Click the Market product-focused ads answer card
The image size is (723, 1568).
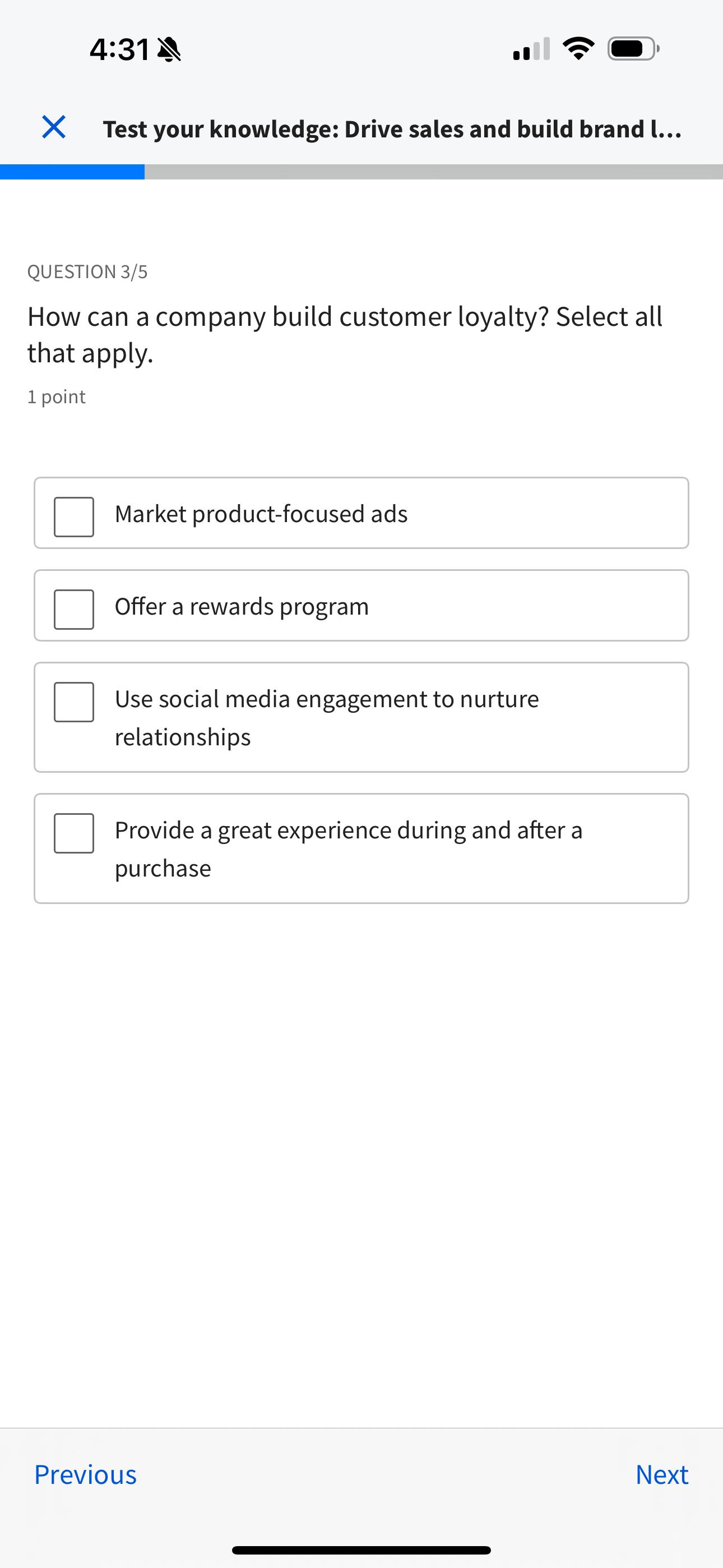tap(361, 513)
